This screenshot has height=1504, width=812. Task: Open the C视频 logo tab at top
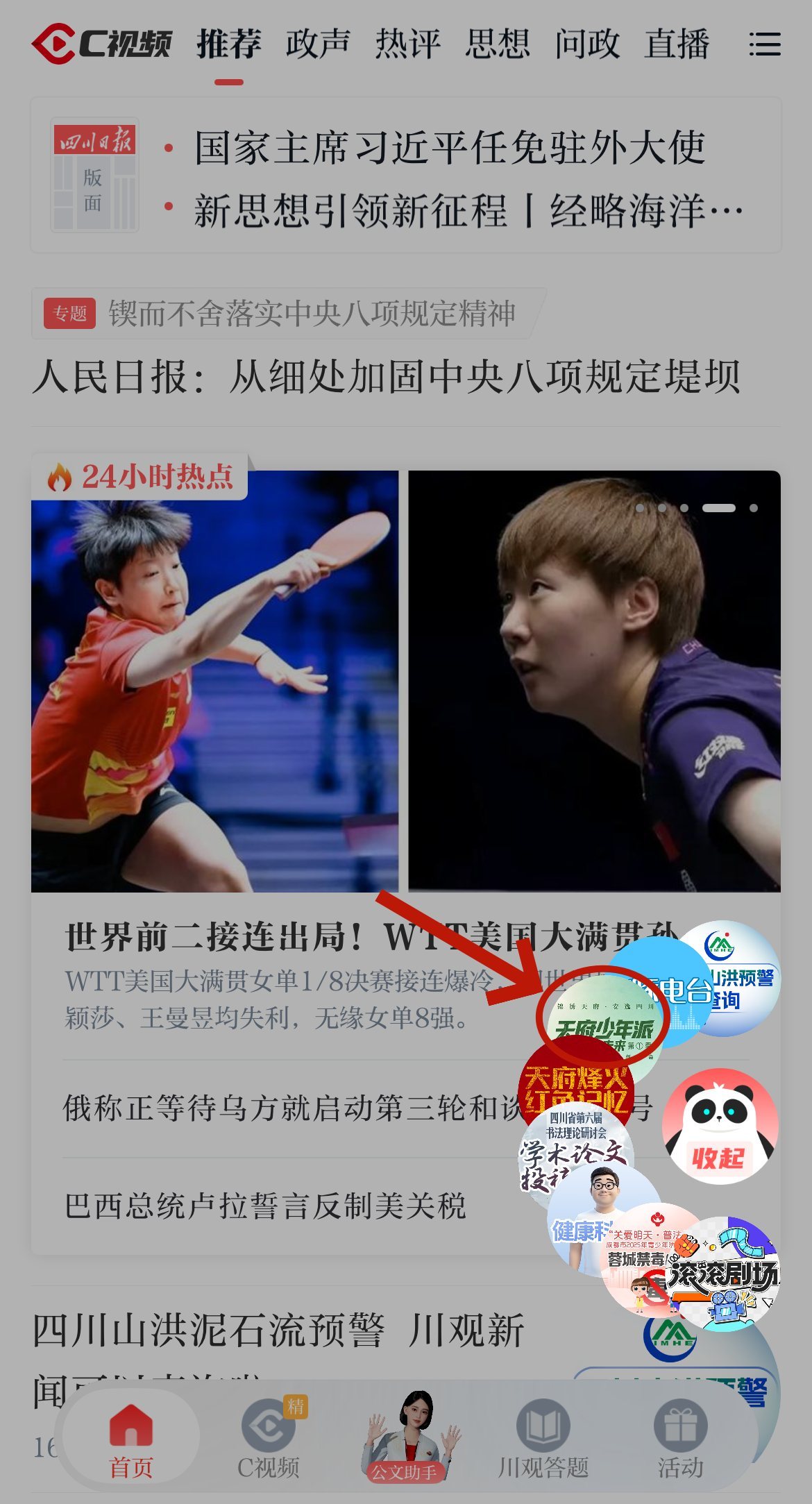coord(103,44)
